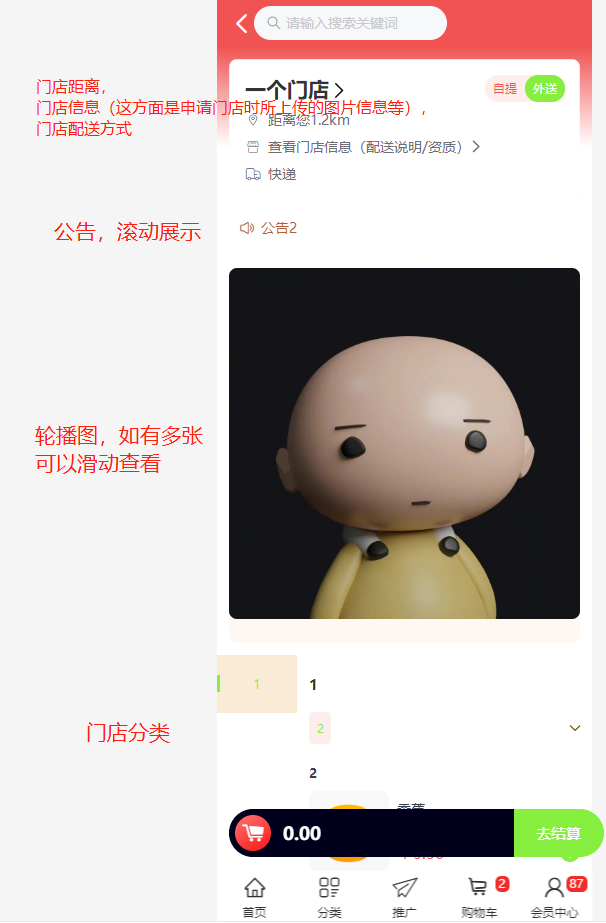Switch to the 首页 tab
Image resolution: width=606 pixels, height=923 pixels.
[x=255, y=896]
